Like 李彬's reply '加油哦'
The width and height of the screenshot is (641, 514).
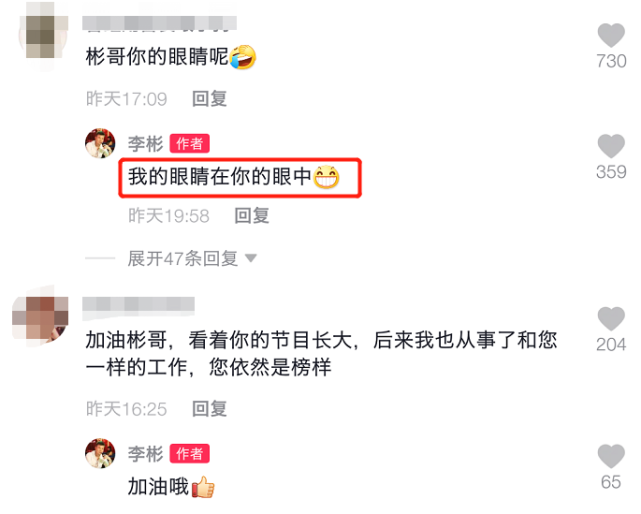(x=611, y=457)
